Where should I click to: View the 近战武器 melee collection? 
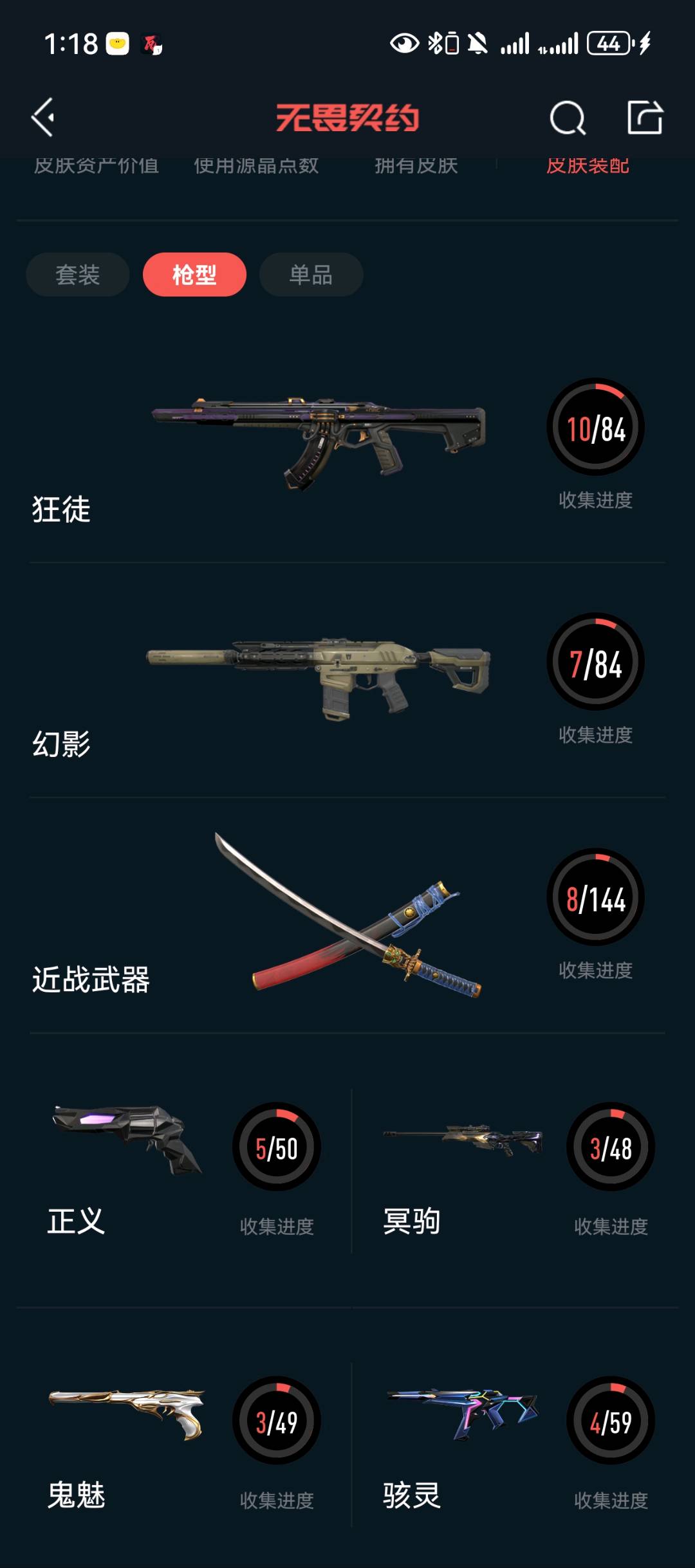[347, 913]
